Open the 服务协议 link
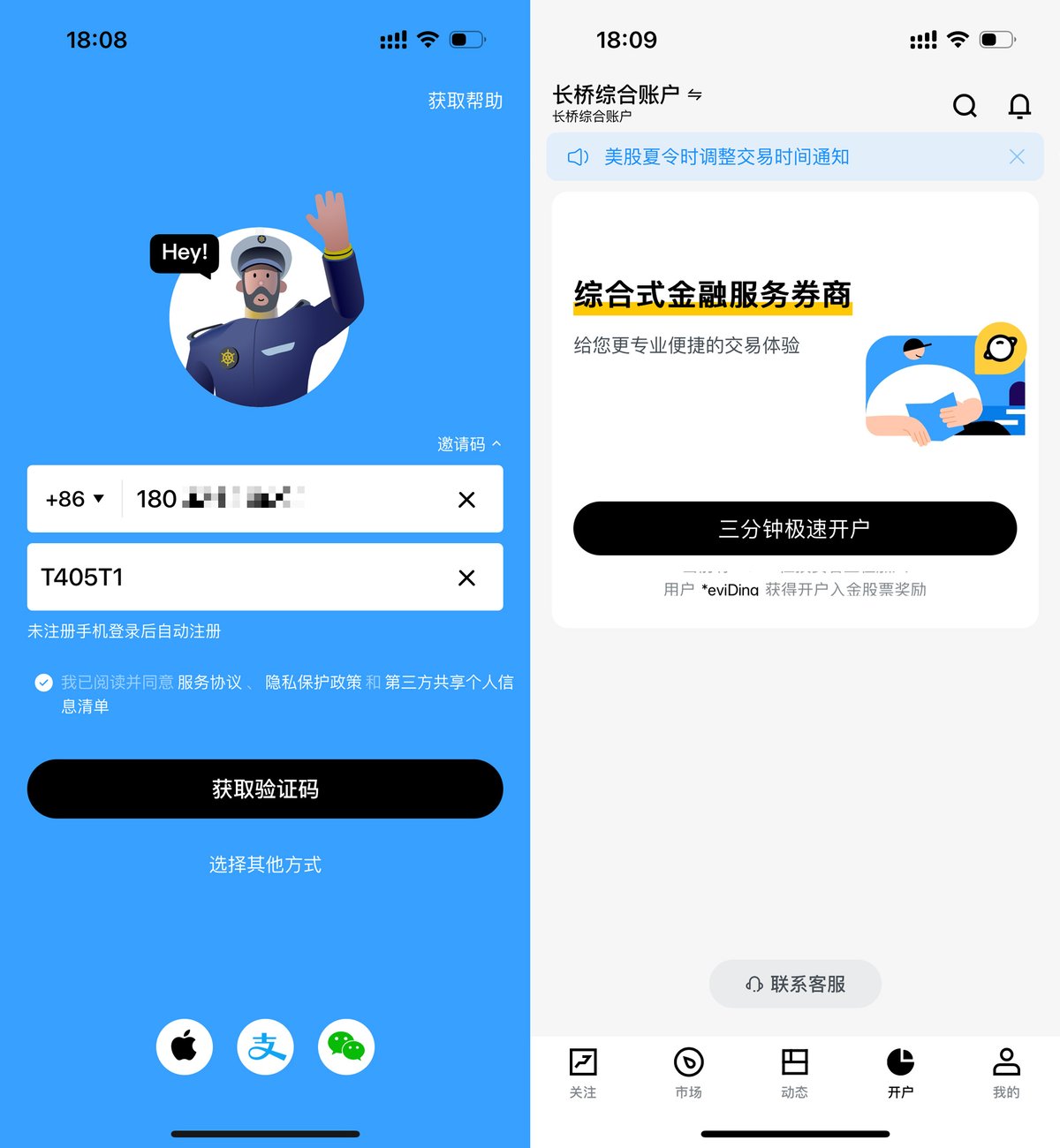The width and height of the screenshot is (1060, 1148). [x=209, y=683]
